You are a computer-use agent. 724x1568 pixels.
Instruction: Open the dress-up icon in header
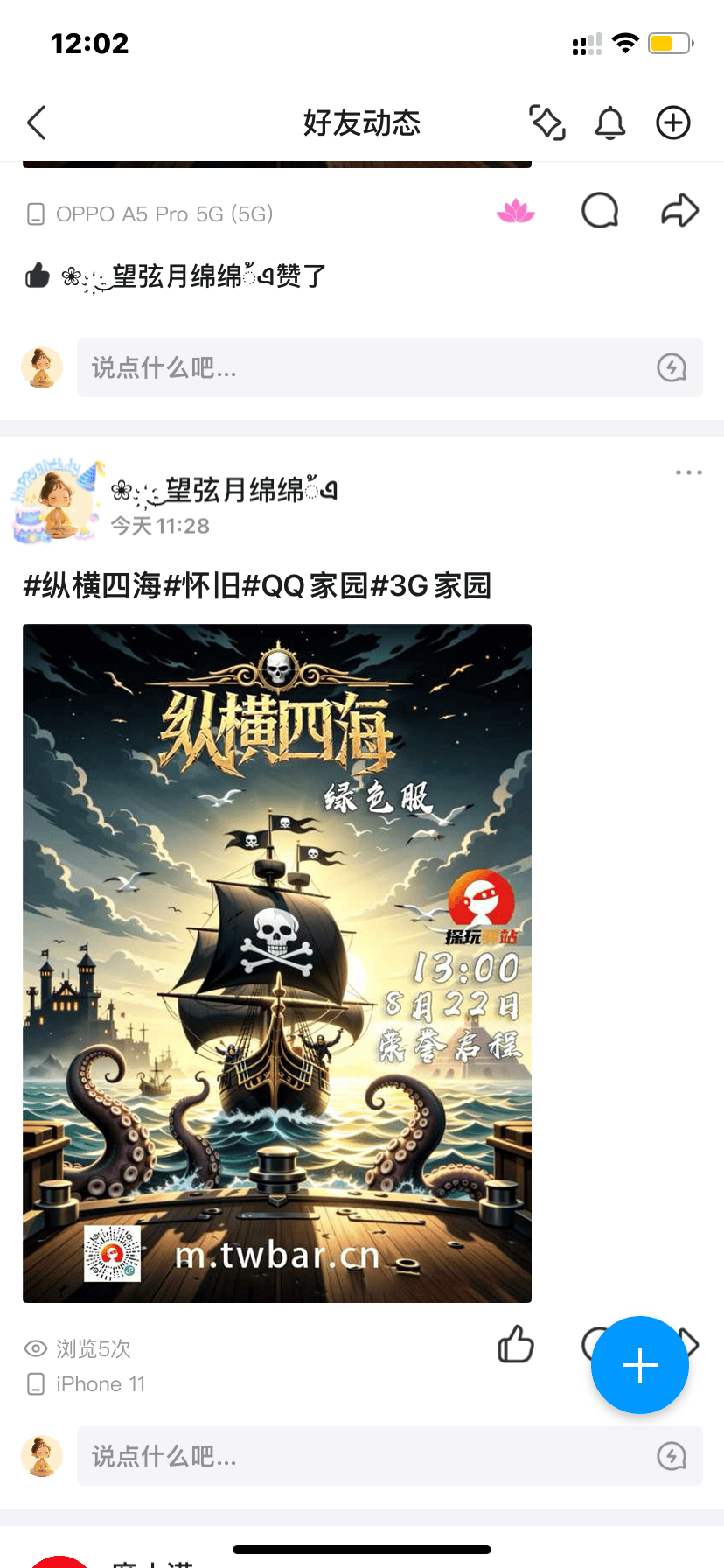(547, 122)
